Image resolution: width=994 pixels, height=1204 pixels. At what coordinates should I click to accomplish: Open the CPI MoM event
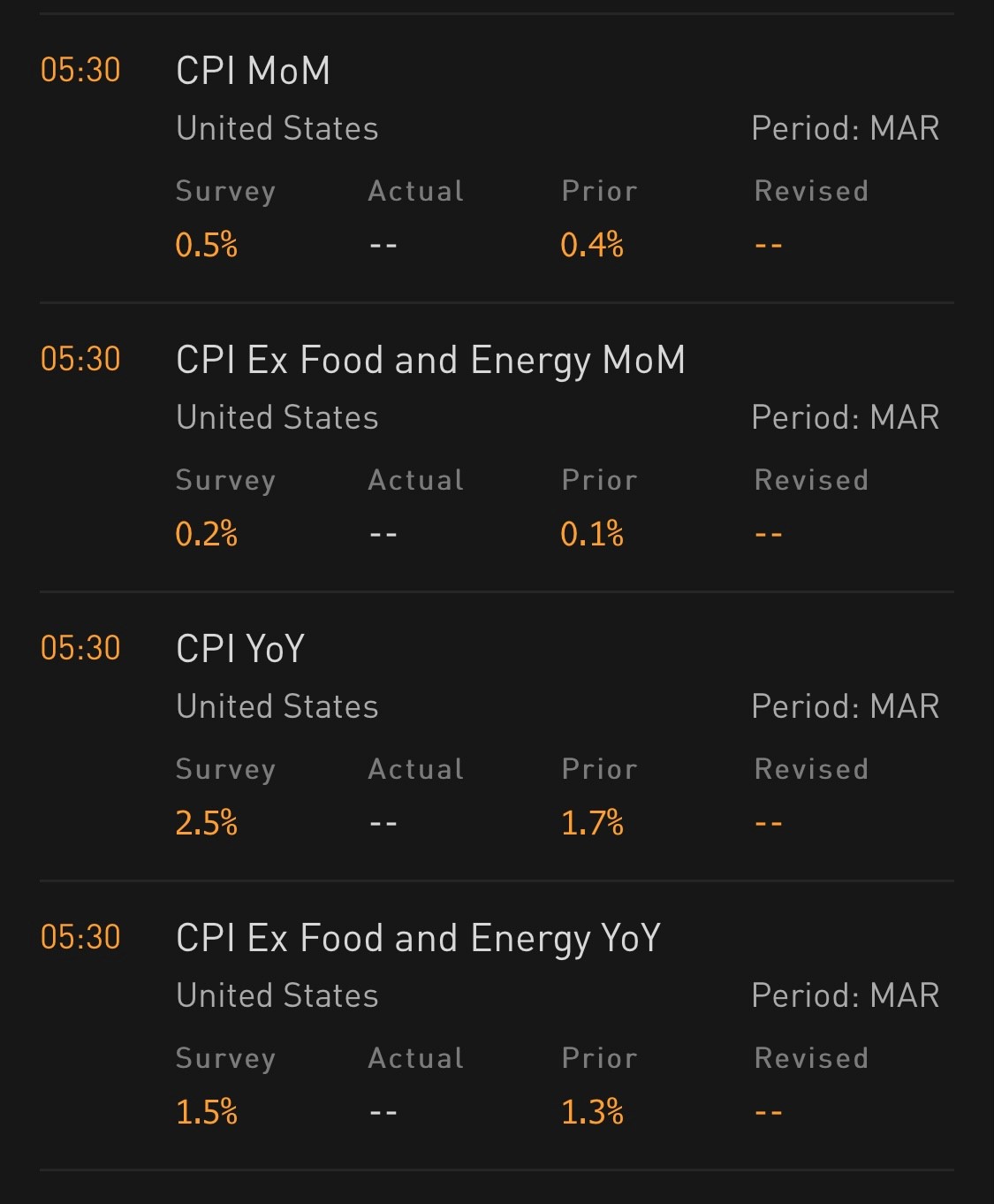tap(254, 71)
